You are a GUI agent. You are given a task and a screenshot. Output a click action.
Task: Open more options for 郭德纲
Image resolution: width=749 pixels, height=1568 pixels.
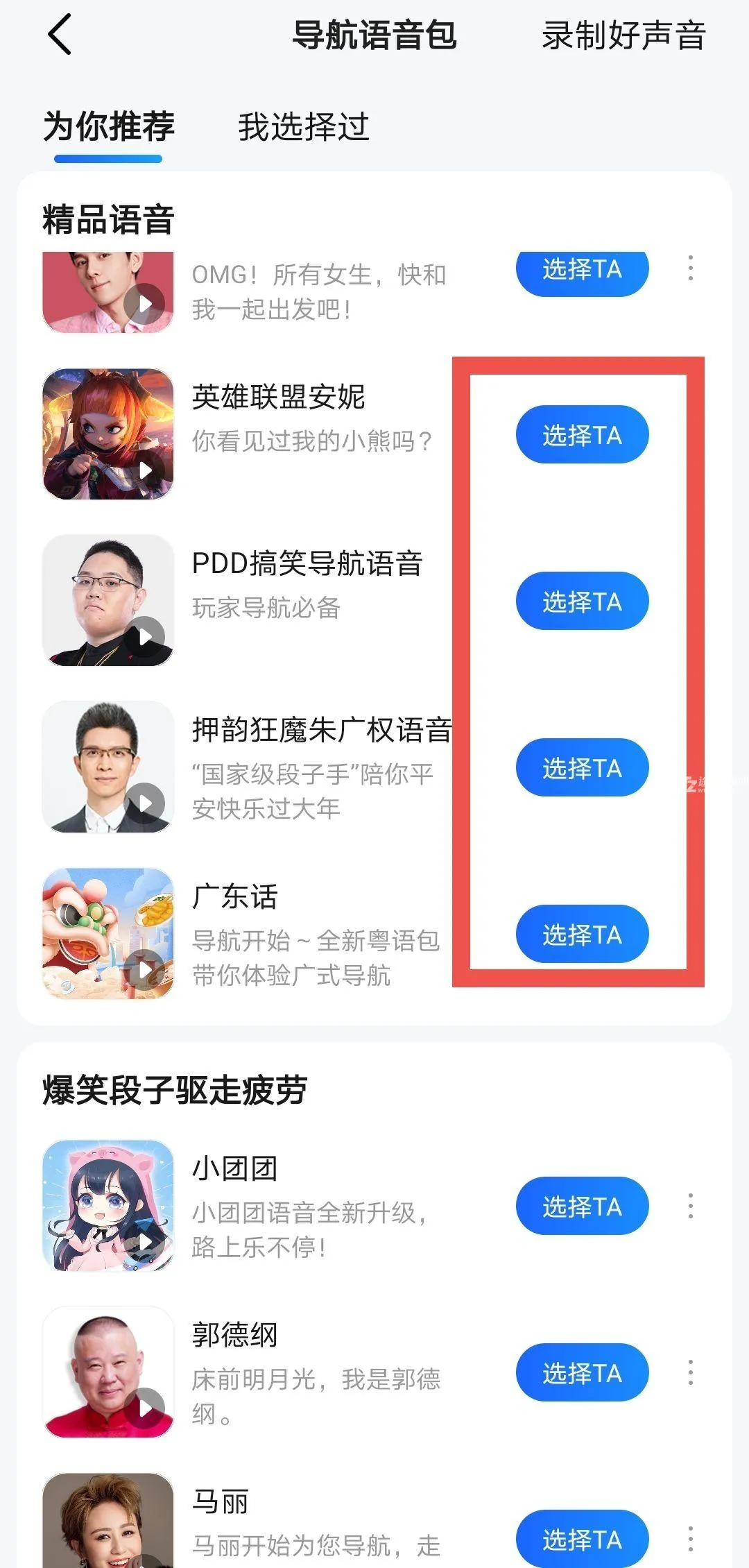click(691, 1374)
